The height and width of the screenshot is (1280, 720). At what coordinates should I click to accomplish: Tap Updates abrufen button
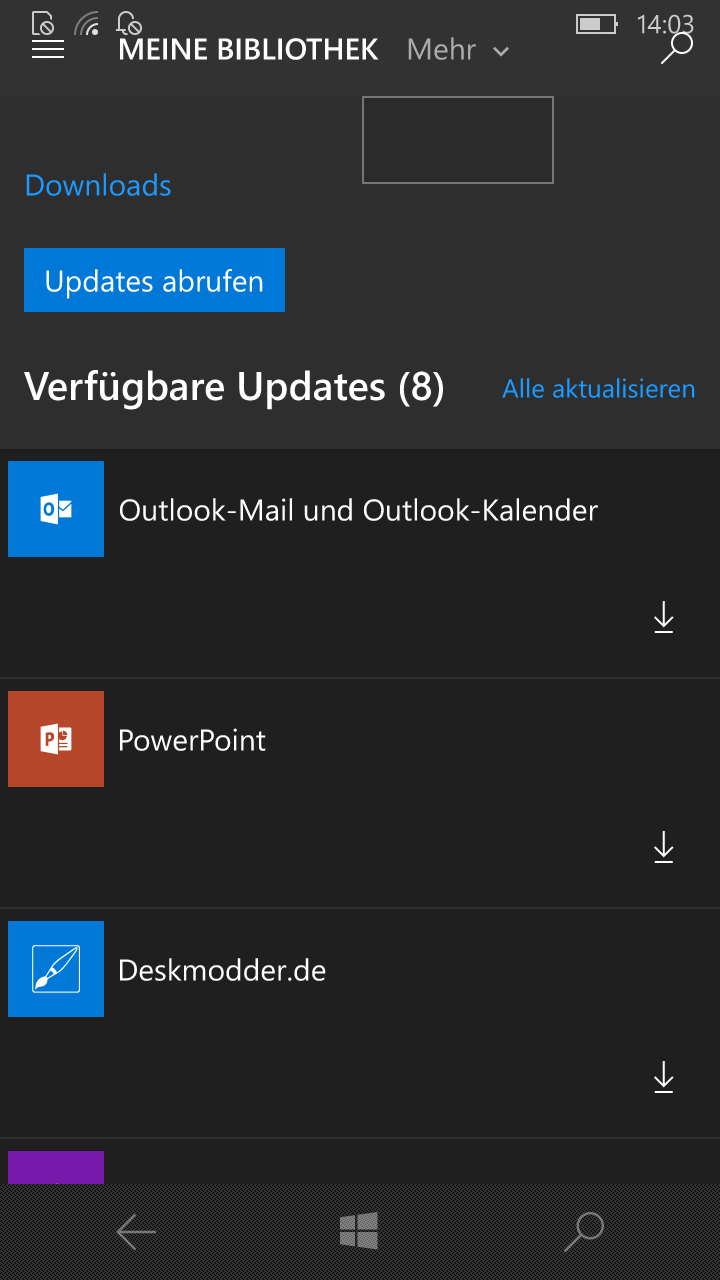(154, 280)
